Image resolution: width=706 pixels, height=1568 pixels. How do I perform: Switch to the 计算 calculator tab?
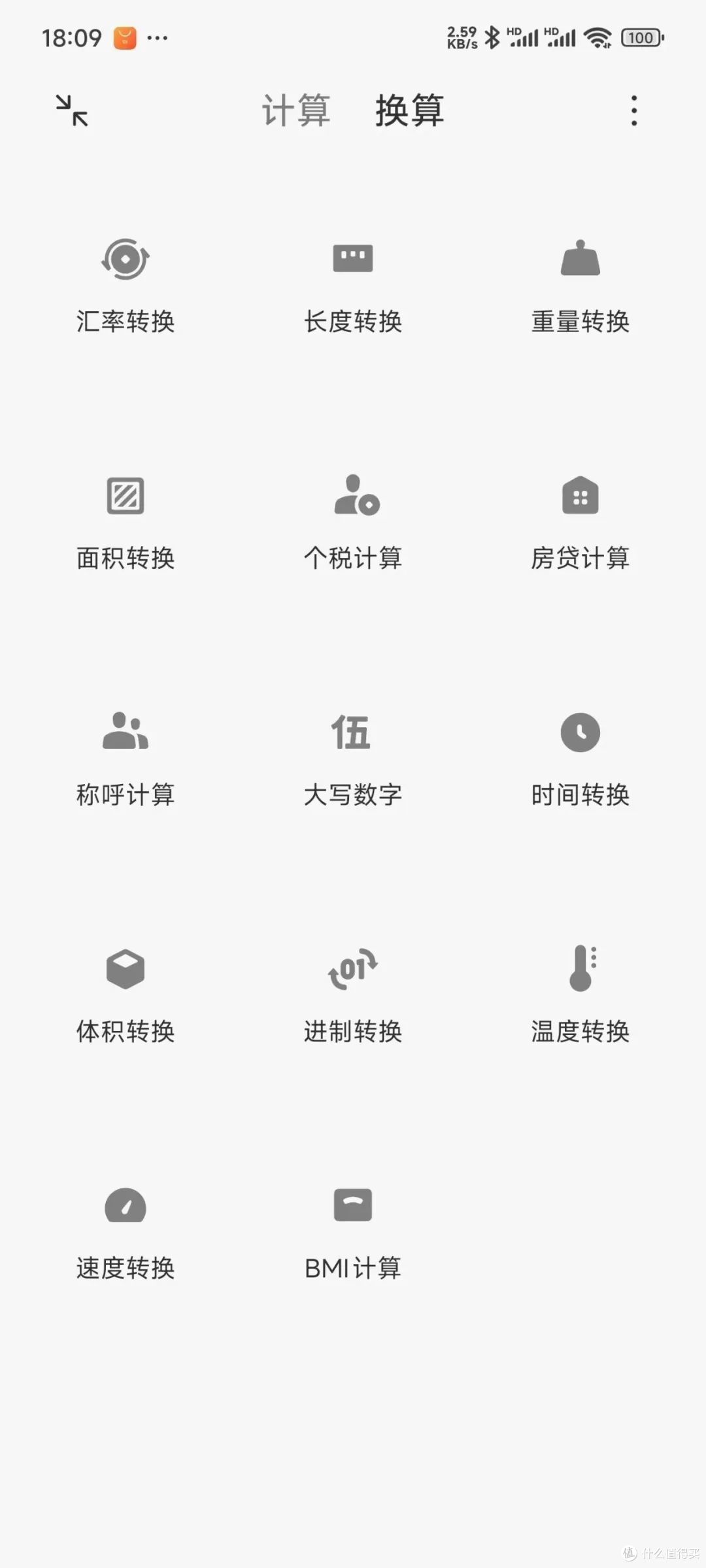[x=295, y=110]
